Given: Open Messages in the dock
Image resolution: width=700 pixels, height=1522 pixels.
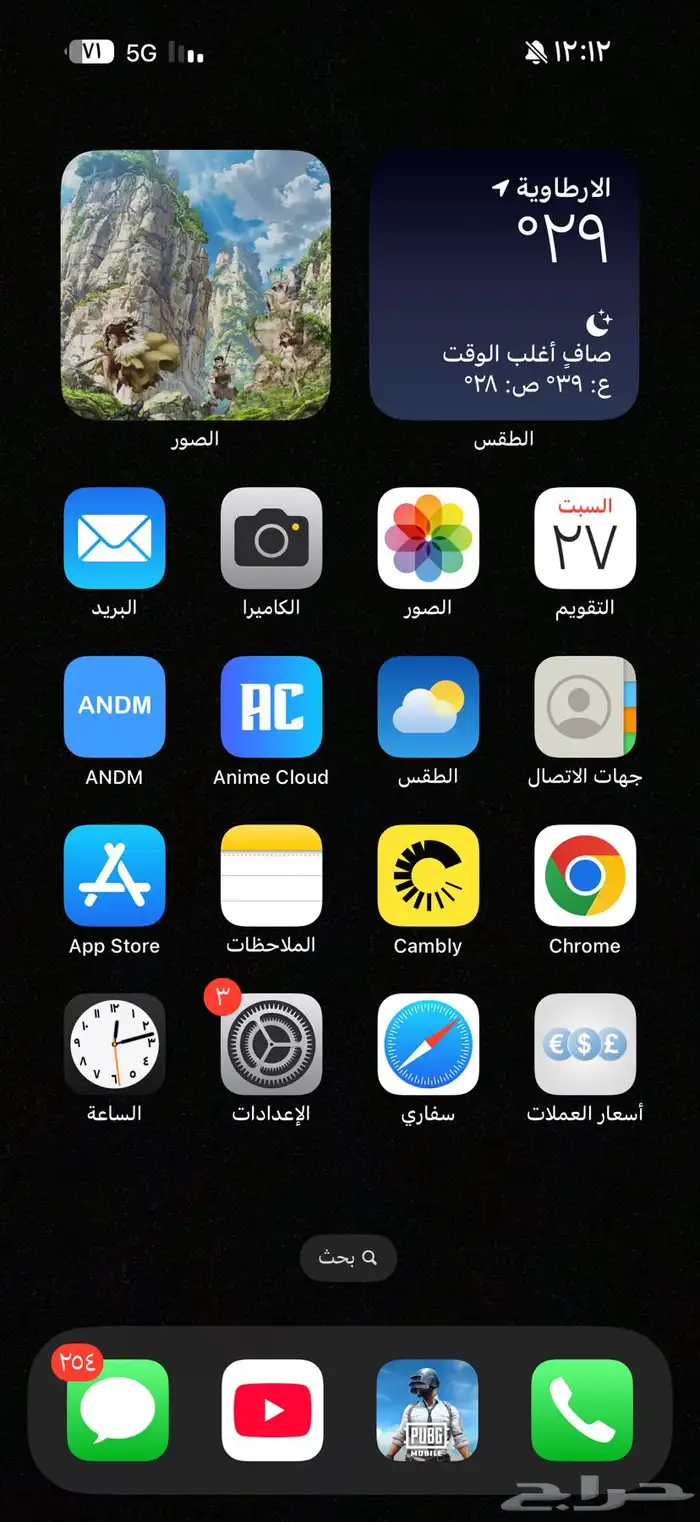Looking at the screenshot, I should coord(118,1410).
